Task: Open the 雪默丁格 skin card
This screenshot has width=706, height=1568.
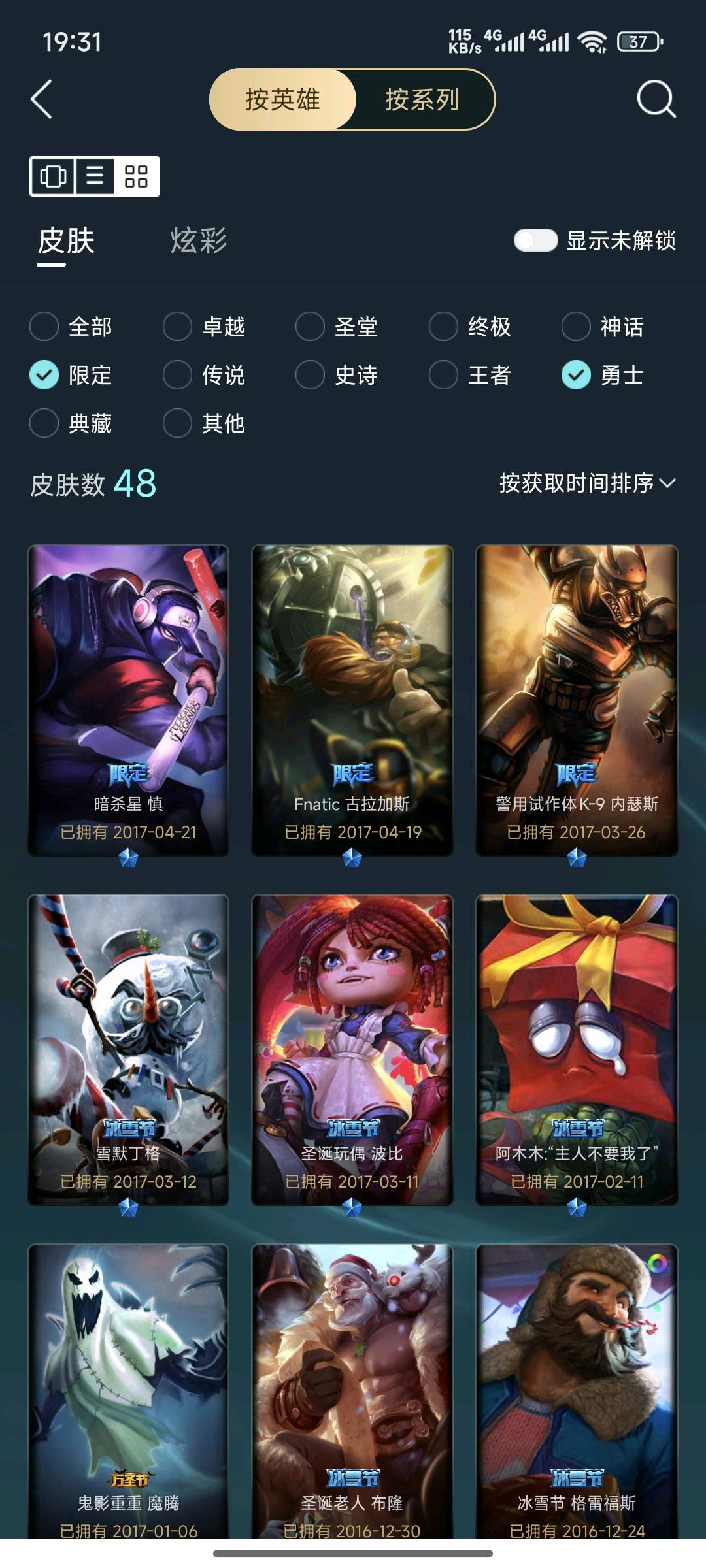Action: [x=128, y=1049]
